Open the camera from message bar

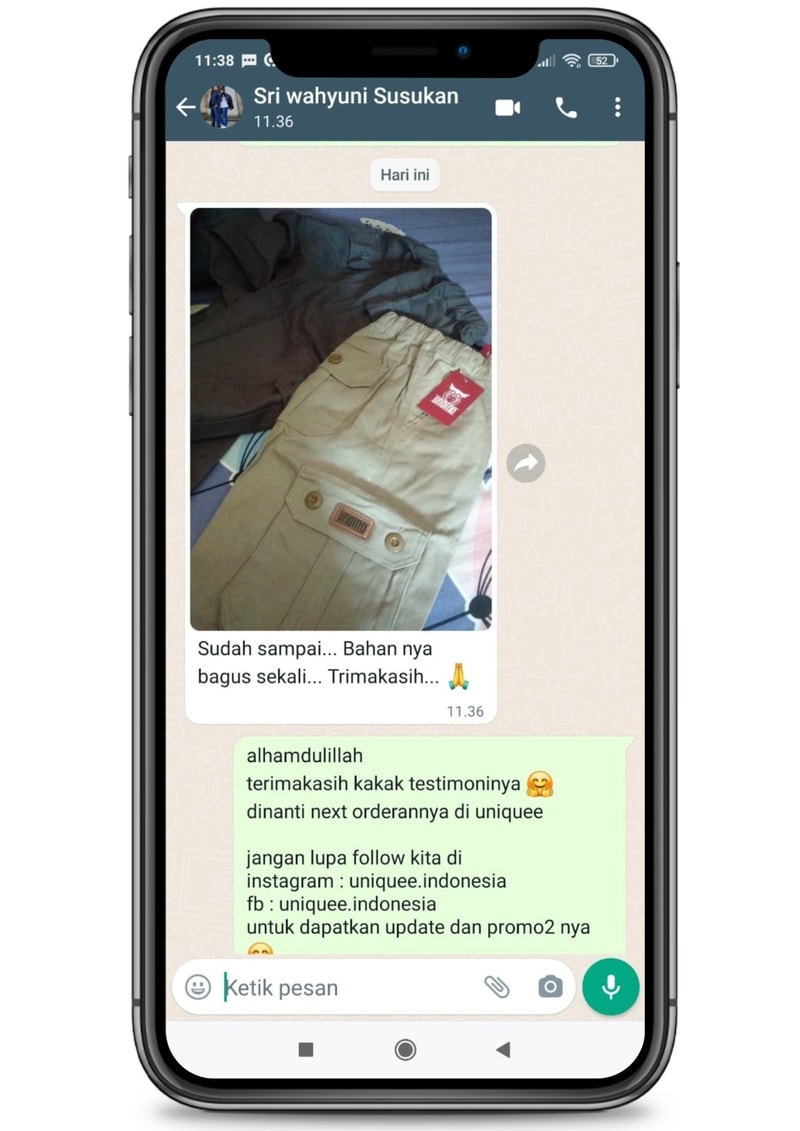[x=550, y=987]
